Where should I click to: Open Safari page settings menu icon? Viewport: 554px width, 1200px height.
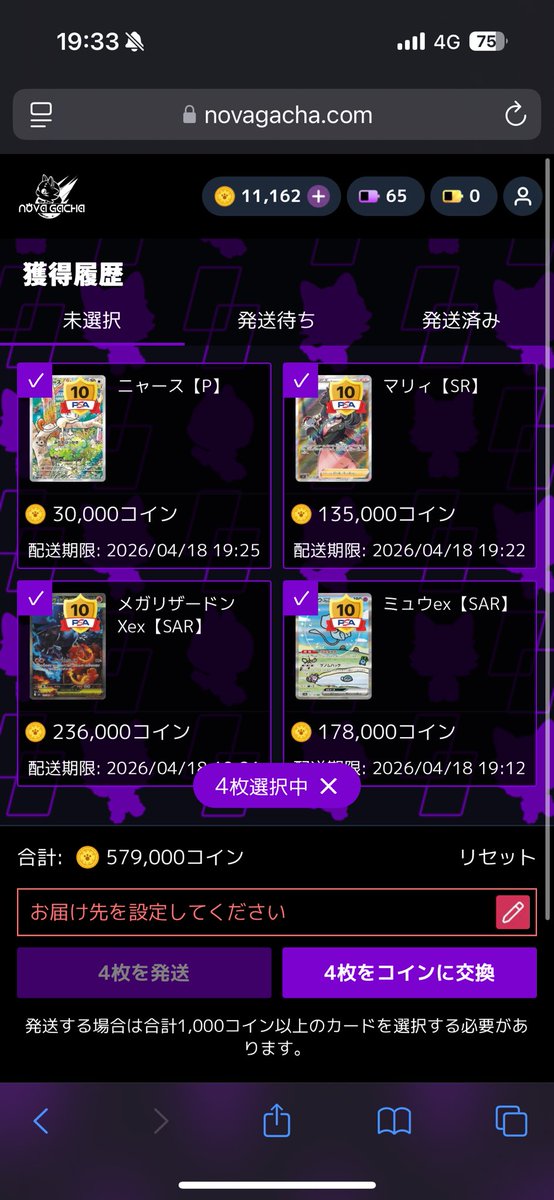(41, 115)
